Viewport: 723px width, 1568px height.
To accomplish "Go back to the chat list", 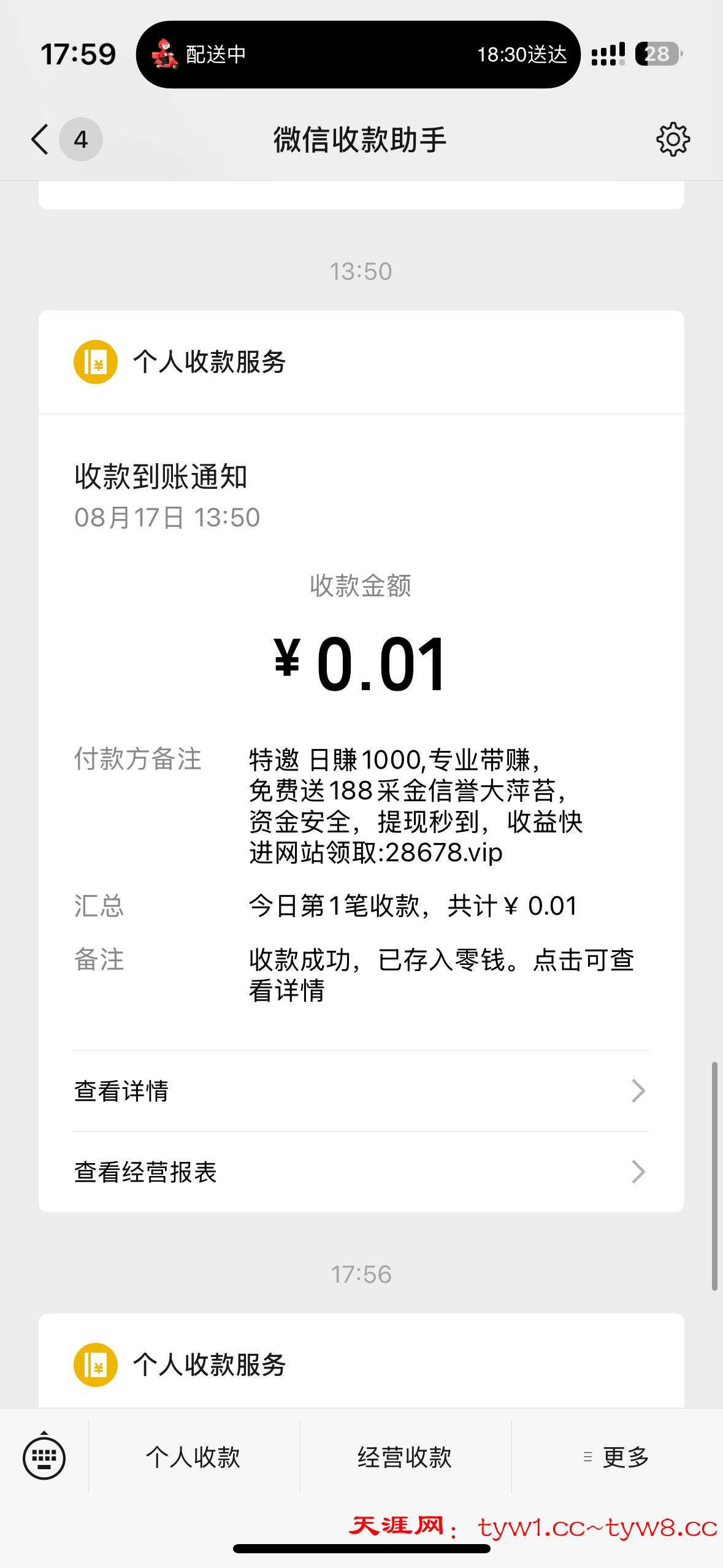I will (x=40, y=140).
